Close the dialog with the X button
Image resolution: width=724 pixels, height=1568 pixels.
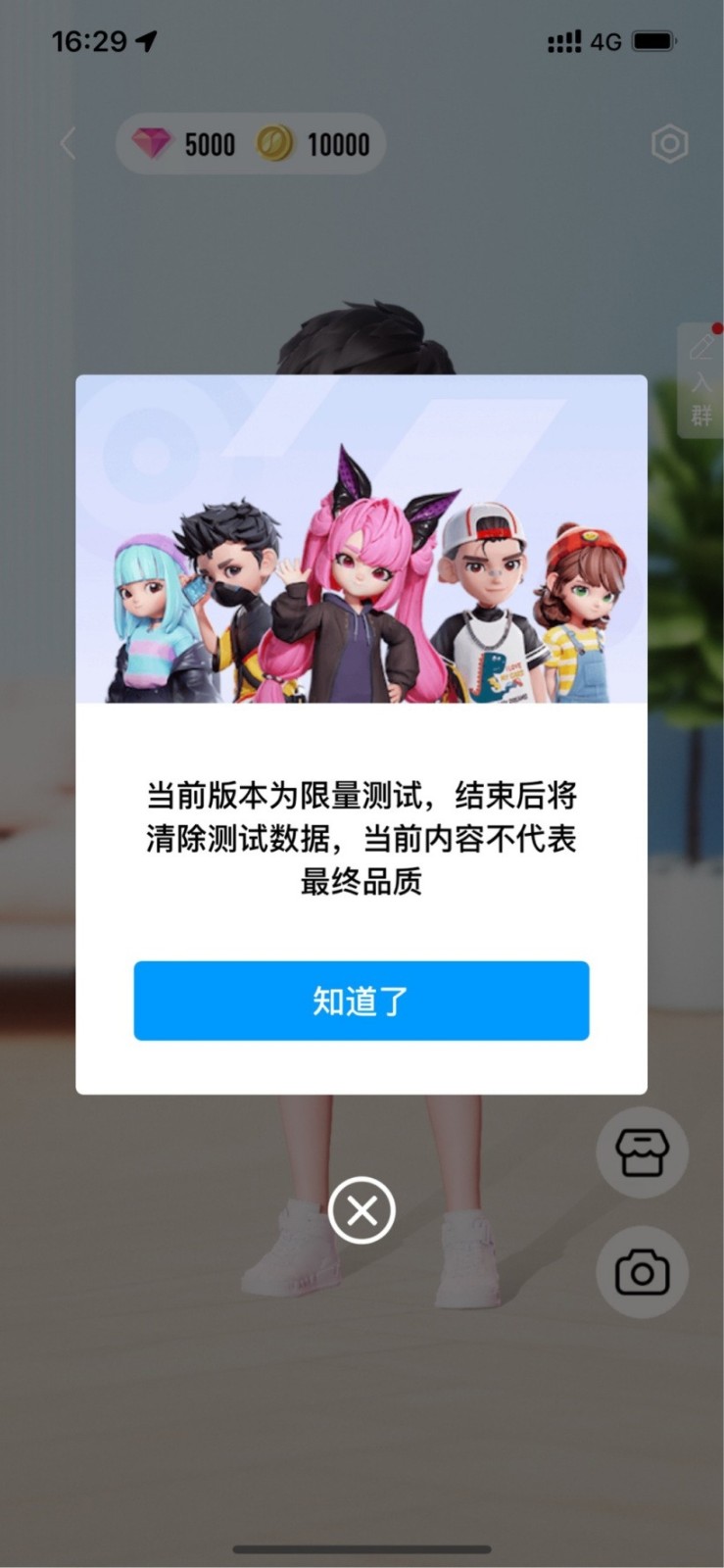pyautogui.click(x=362, y=1210)
